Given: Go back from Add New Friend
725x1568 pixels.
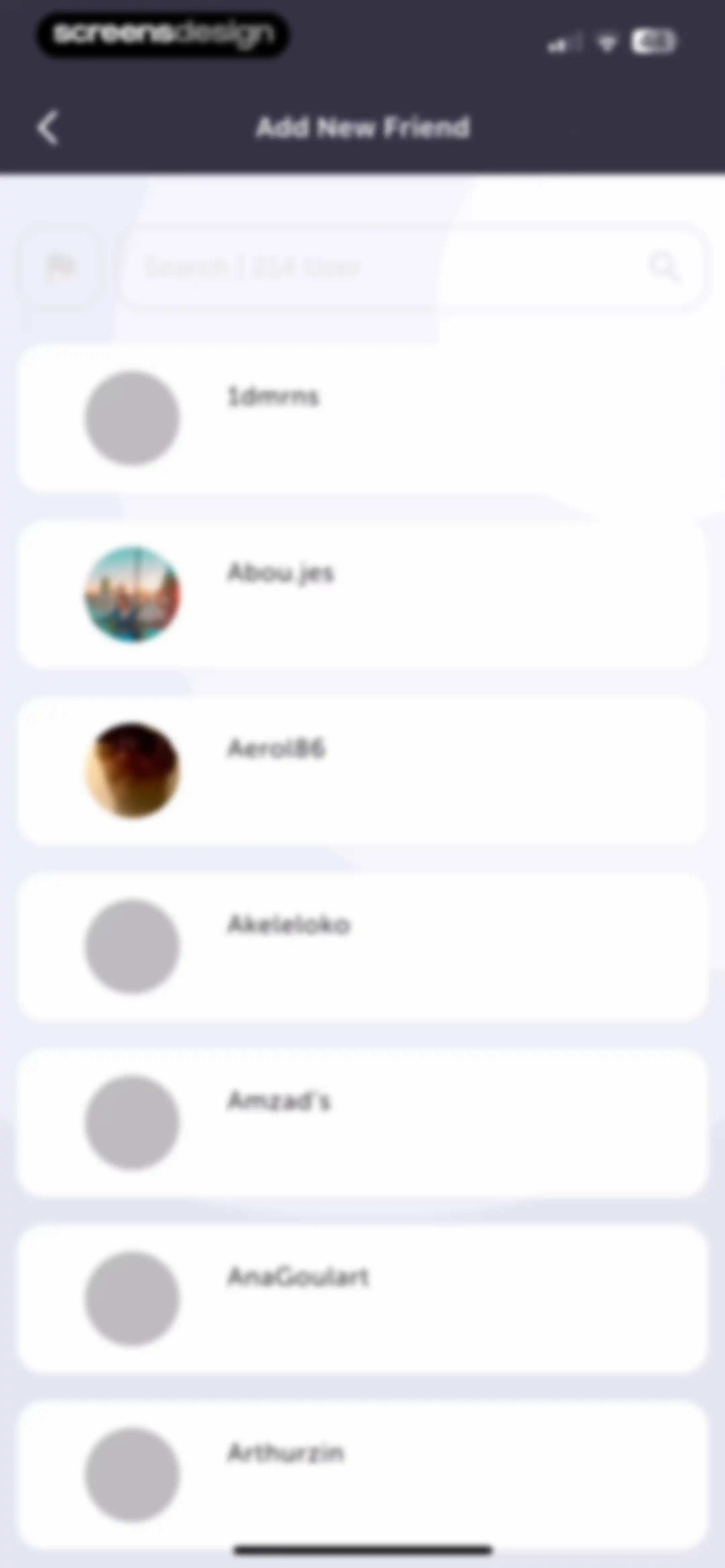Looking at the screenshot, I should [48, 128].
